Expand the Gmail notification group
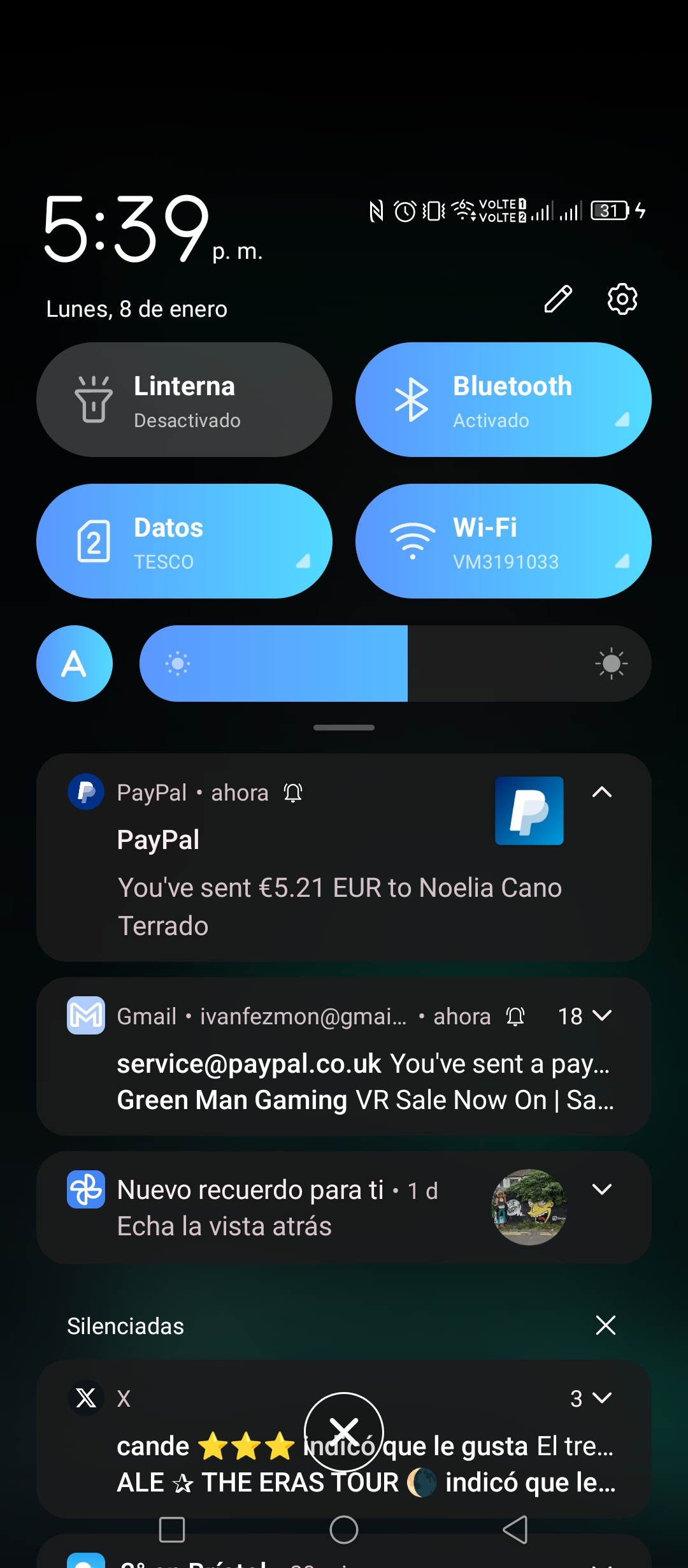 click(x=602, y=1016)
